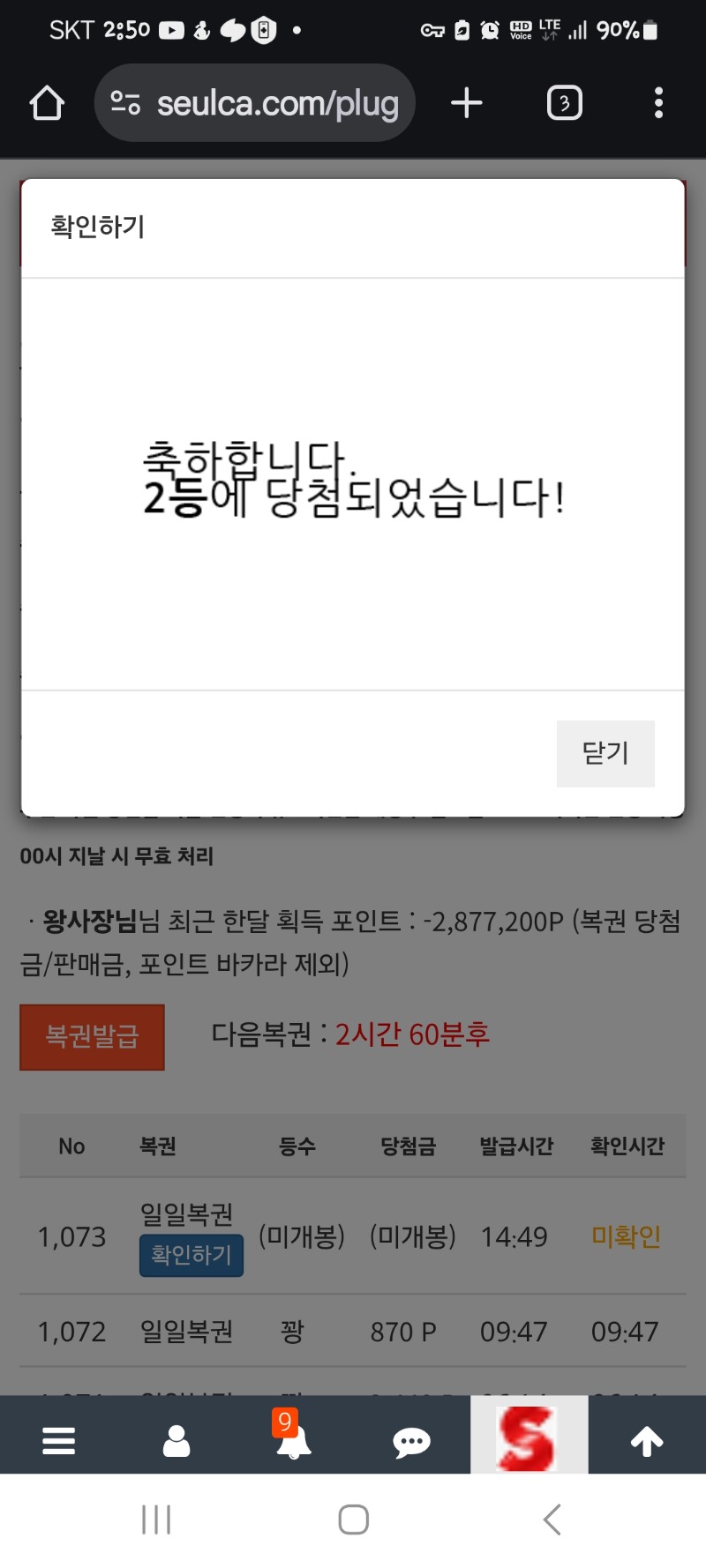The image size is (706, 1568).
Task: Jump to top with the up arrow
Action: (647, 1442)
